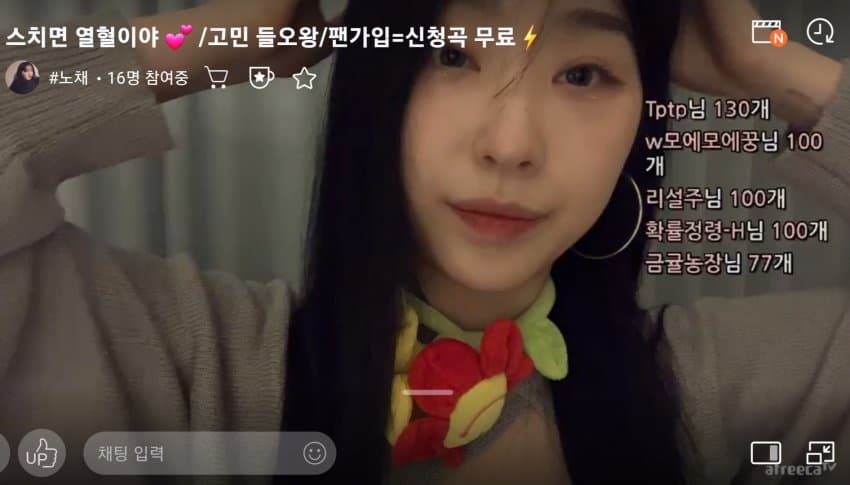
Task: Shrink player to mini window mode
Action: (819, 452)
